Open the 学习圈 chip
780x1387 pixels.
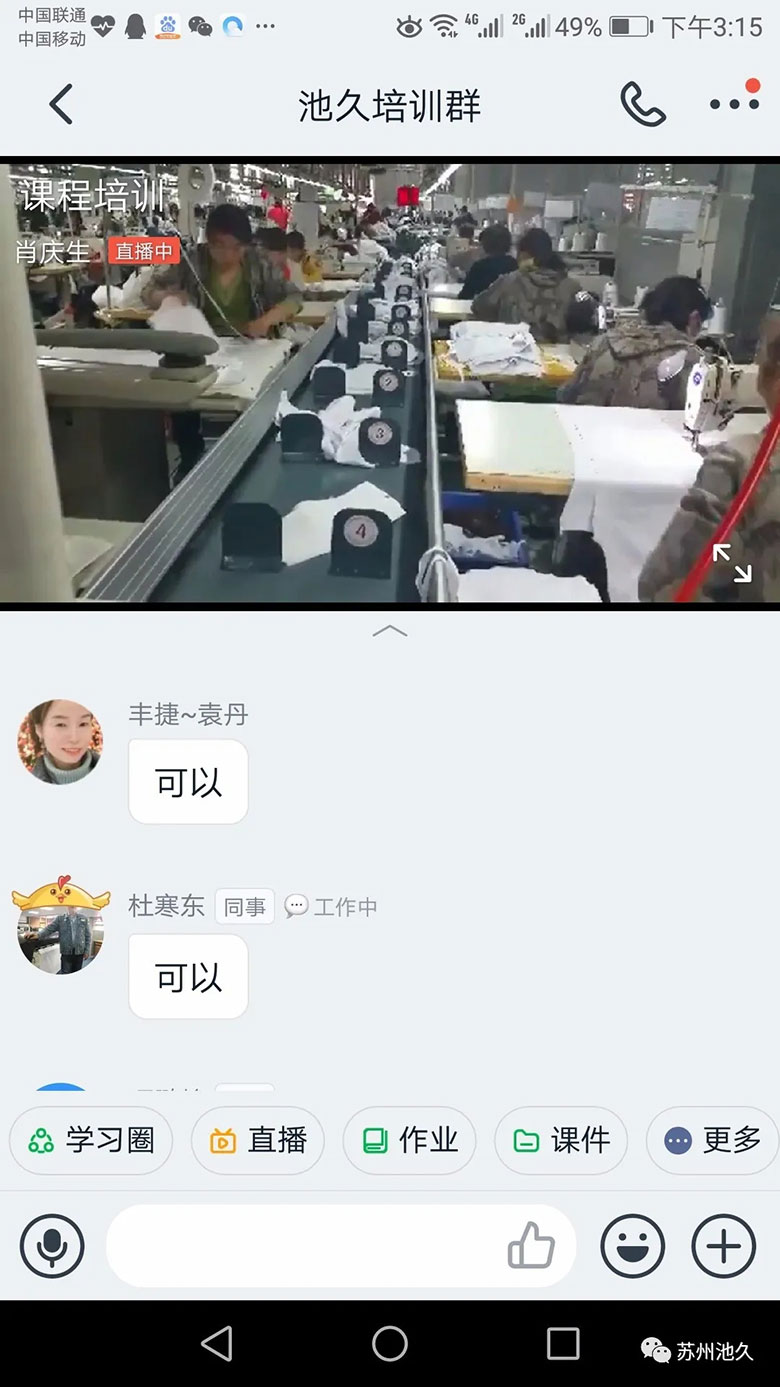[91, 1140]
